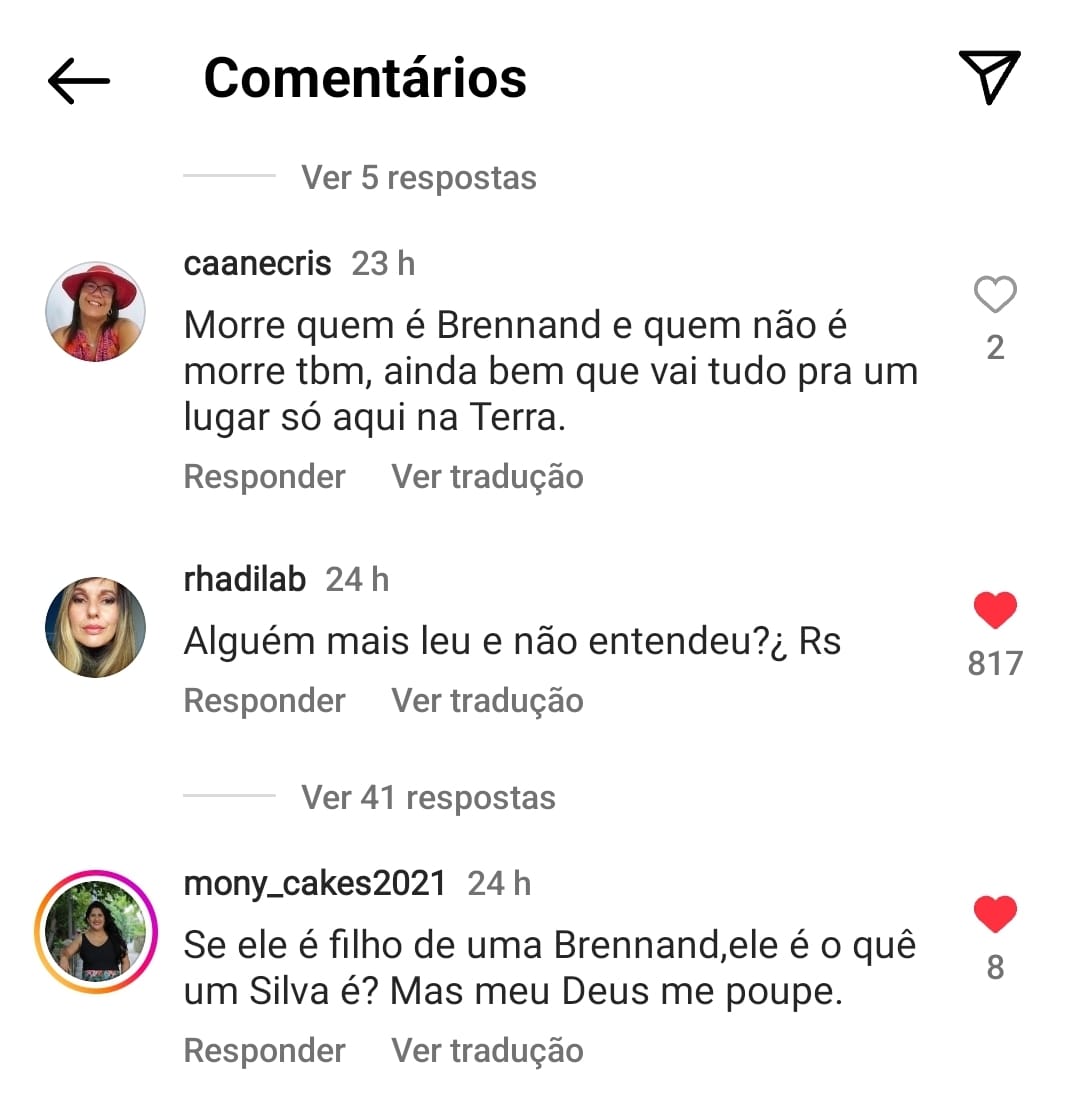The width and height of the screenshot is (1080, 1105).
Task: Expand "Ver 5 respostas" replies
Action: (419, 178)
